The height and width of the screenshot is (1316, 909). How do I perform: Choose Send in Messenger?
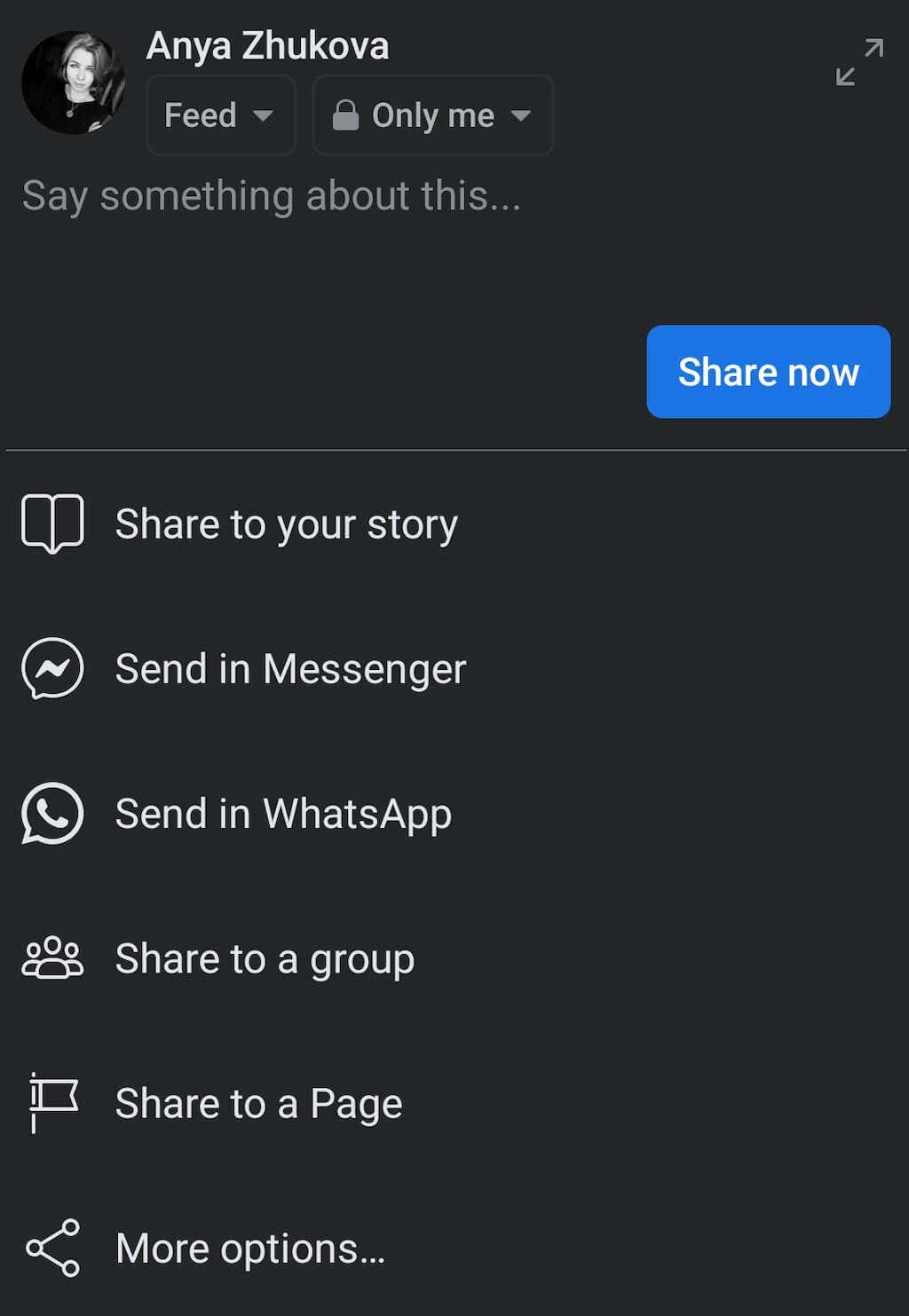click(291, 669)
